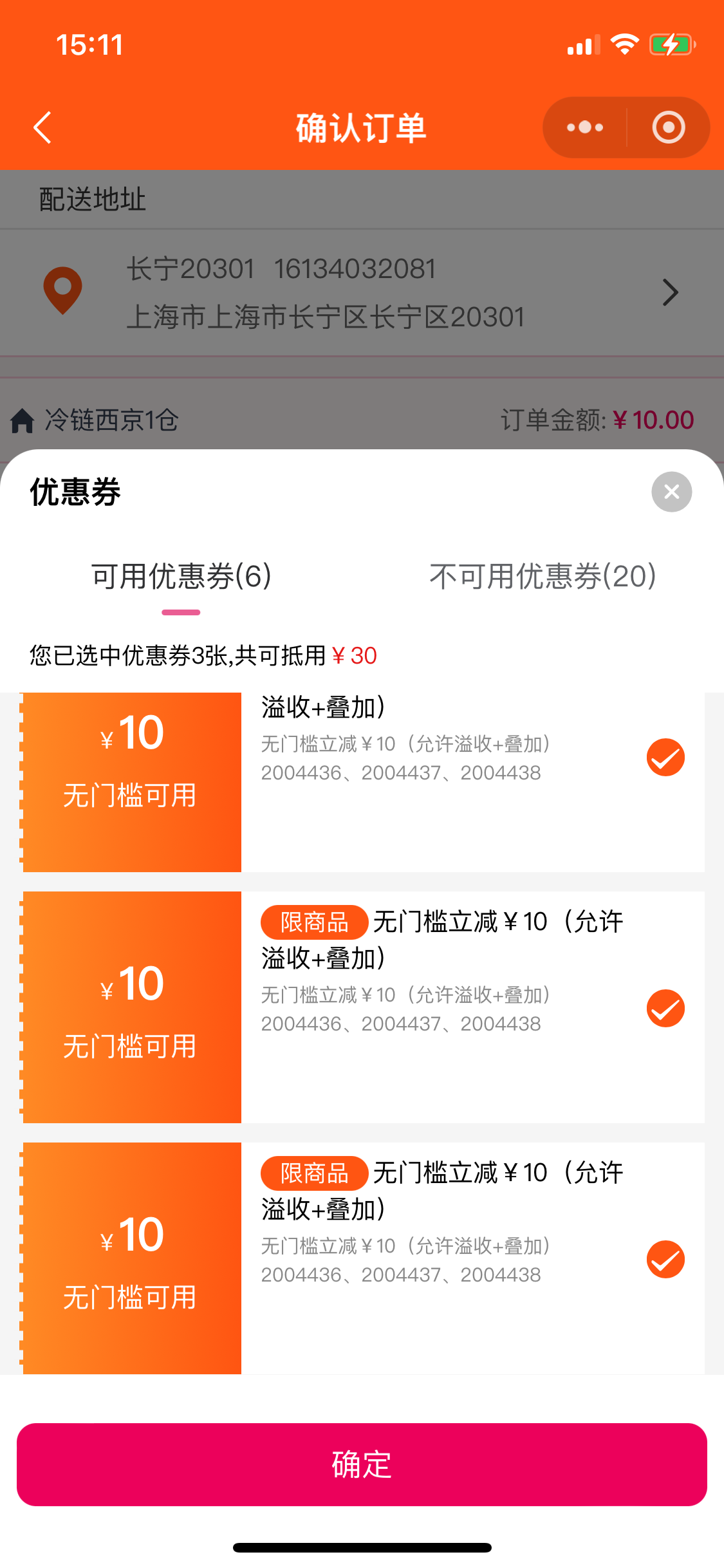Confirm coupon selection with 确定
Image resolution: width=724 pixels, height=1568 pixels.
pos(362,1464)
